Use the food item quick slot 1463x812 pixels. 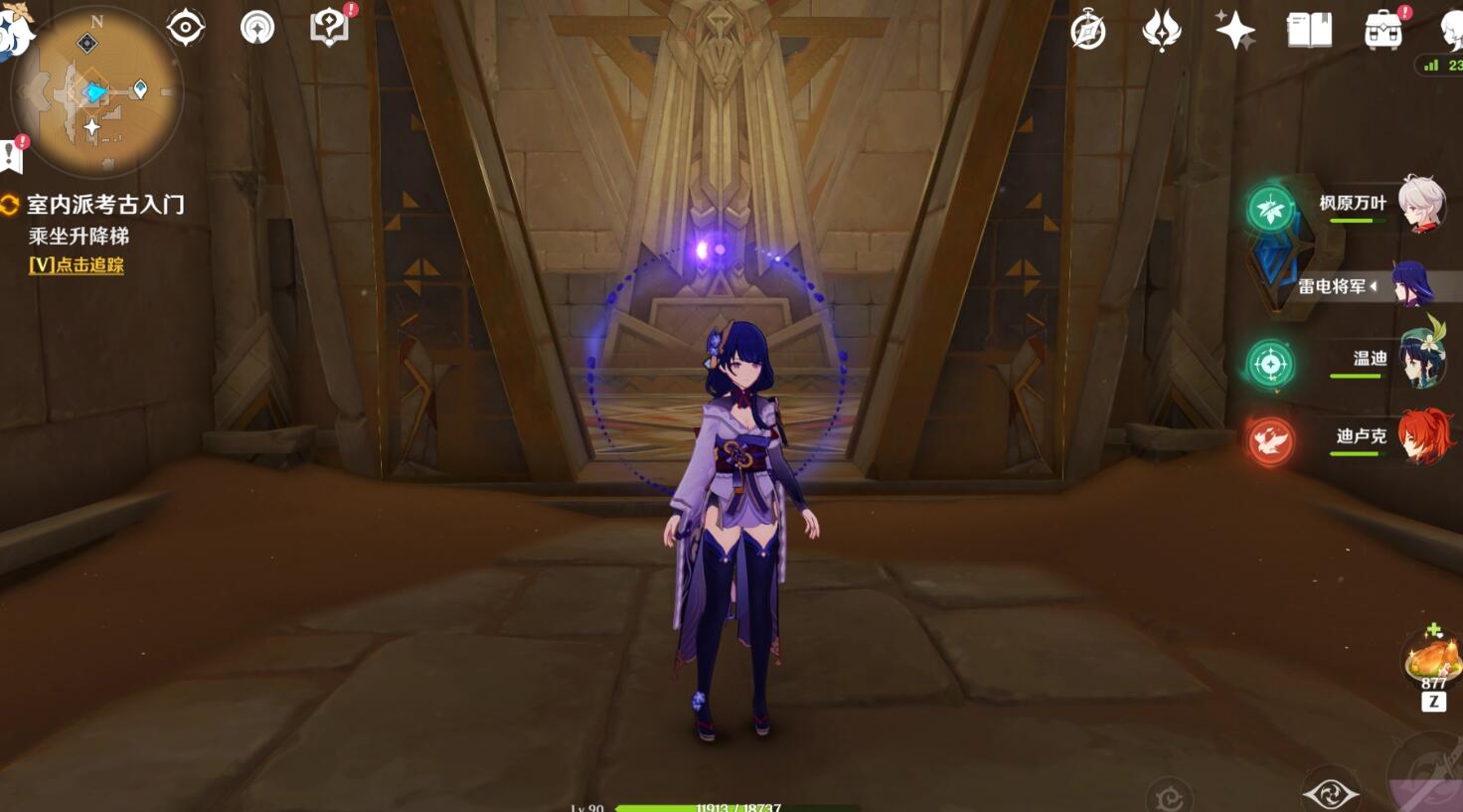1432,661
